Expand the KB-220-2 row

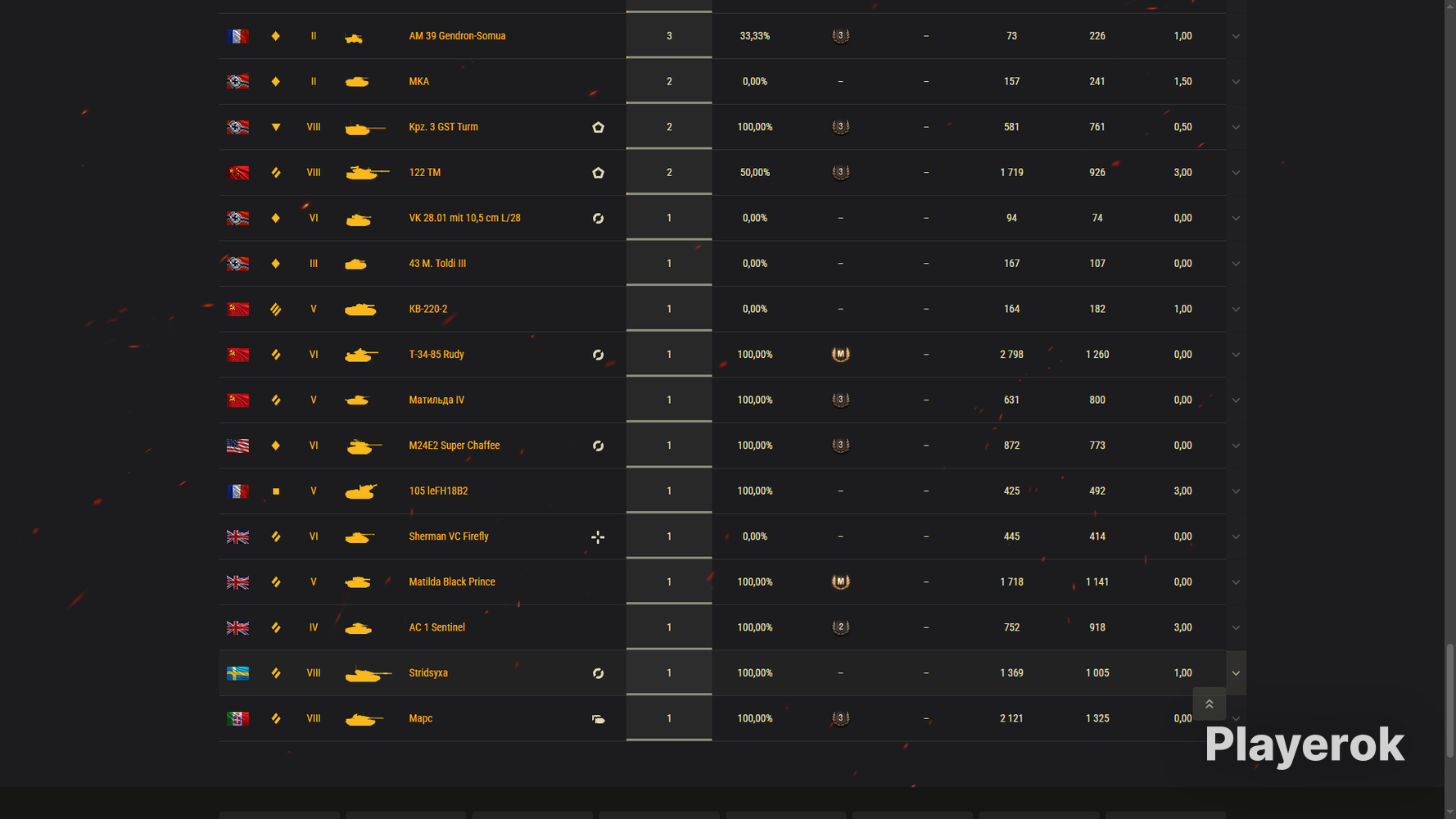tap(1236, 310)
